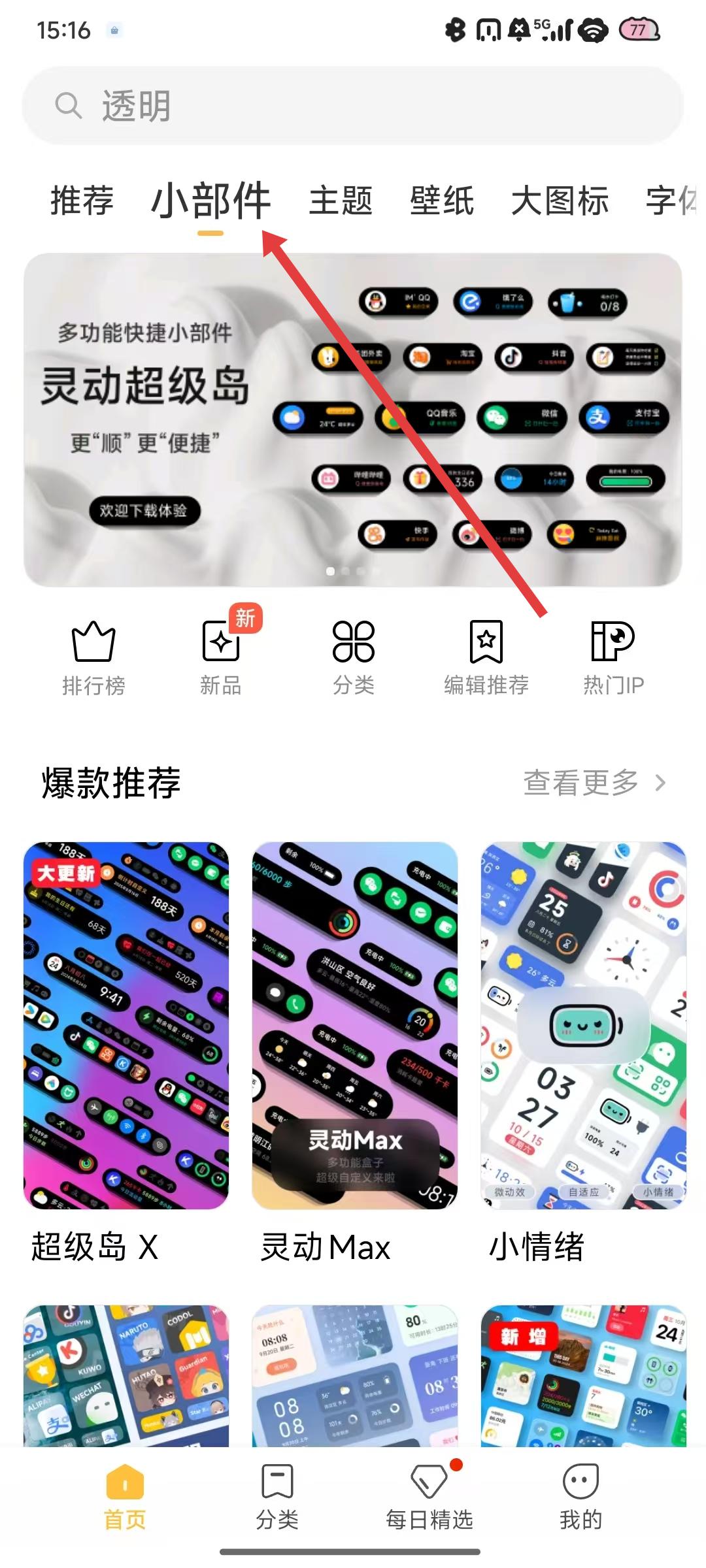The image size is (706, 1568).
Task: Switch to the 推荐 tab
Action: pyautogui.click(x=82, y=201)
